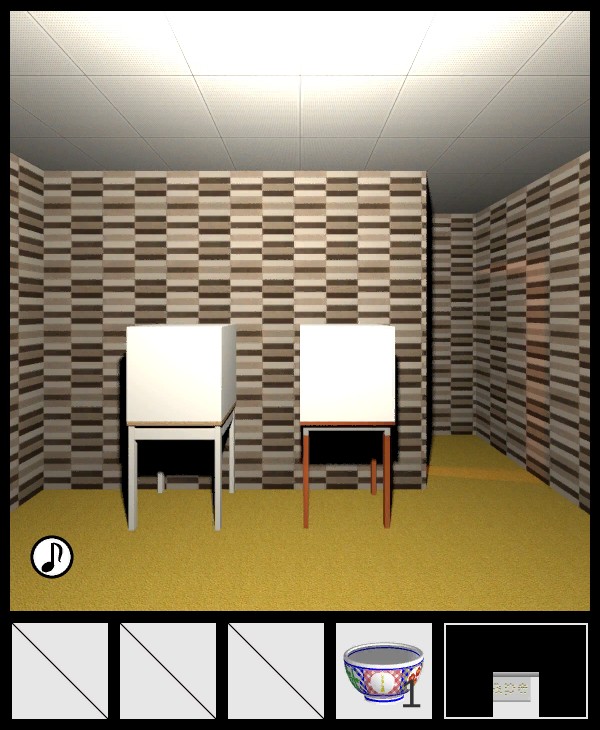Toggle the music note sound button
Screen dimensions: 600x730
[52, 557]
